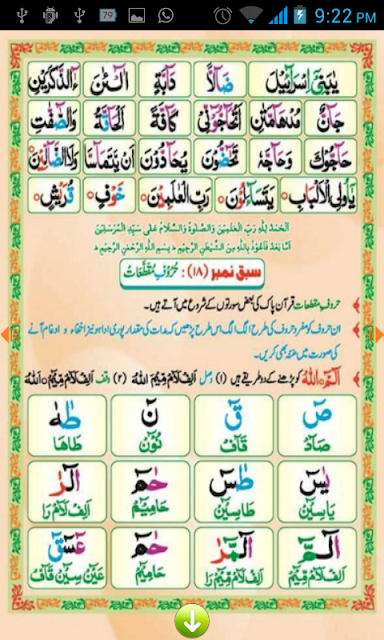Go to the next page with right orange arrow

pyautogui.click(x=379, y=334)
